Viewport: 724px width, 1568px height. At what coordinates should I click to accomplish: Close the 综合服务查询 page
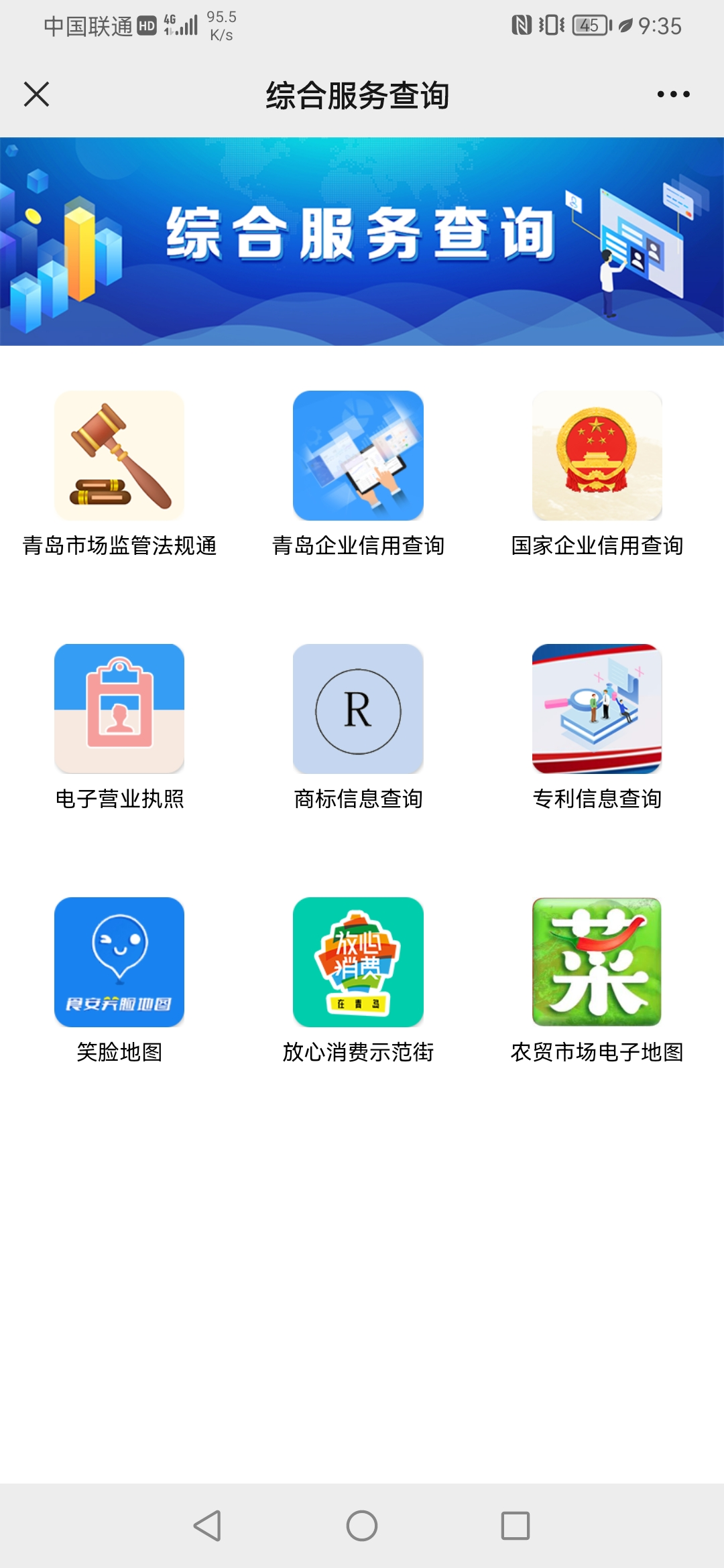[36, 94]
